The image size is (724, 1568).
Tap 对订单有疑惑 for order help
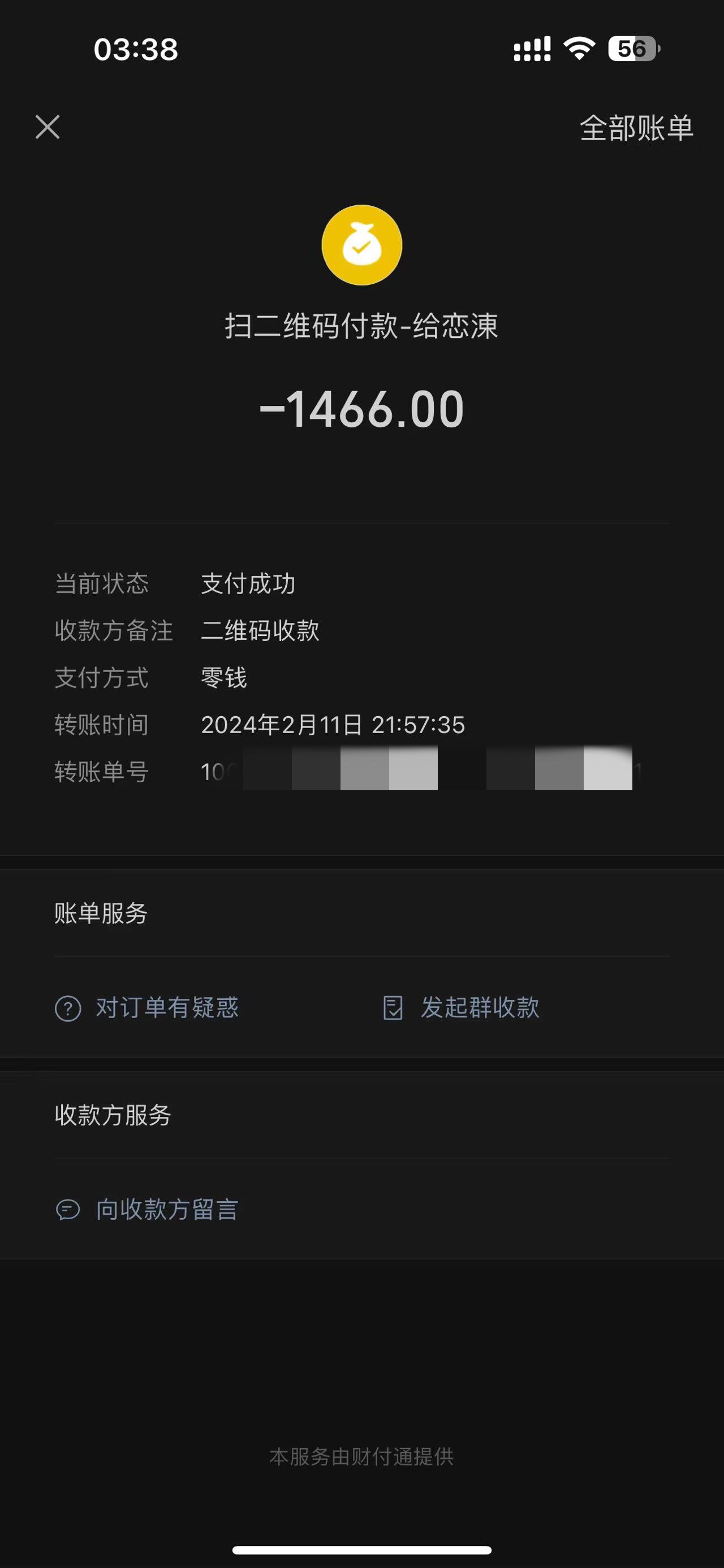pos(148,1008)
